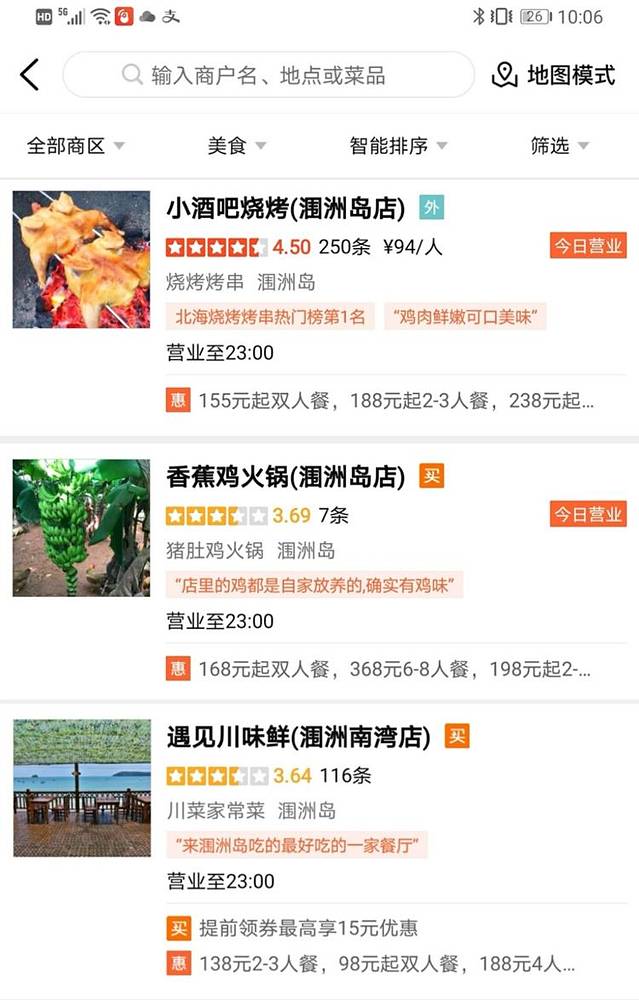This screenshot has width=639, height=1000.
Task: Open the 小酒吧烧烤(涠洲岛店) listing
Action: point(285,208)
